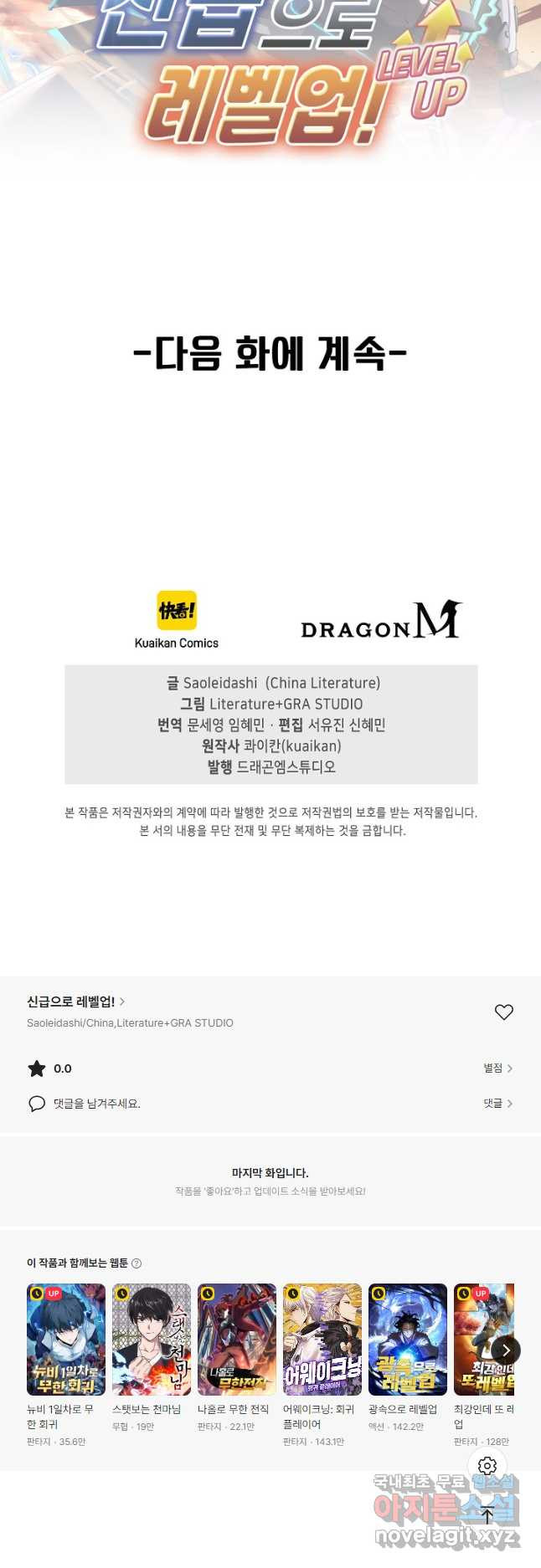Like this series with the heart icon

click(503, 1012)
